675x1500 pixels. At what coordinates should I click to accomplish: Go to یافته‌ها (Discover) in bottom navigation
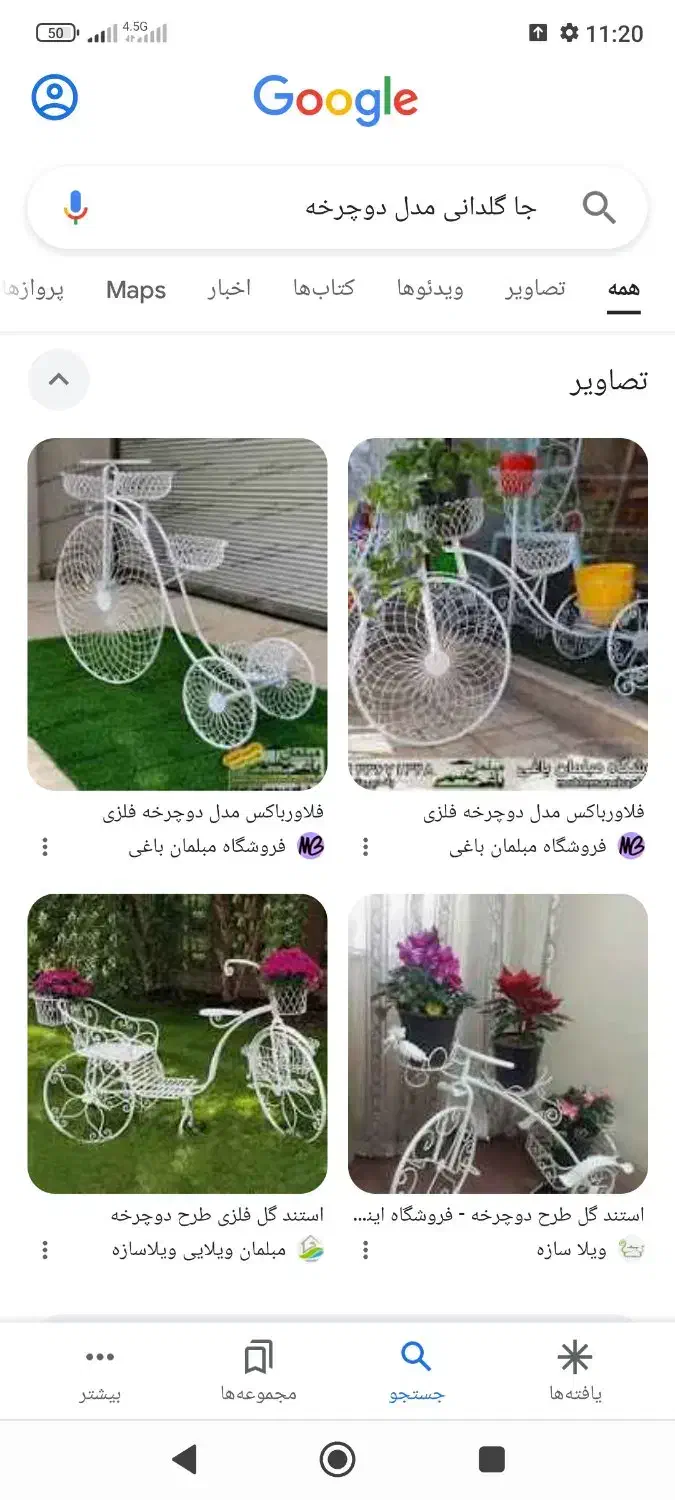tap(575, 1371)
